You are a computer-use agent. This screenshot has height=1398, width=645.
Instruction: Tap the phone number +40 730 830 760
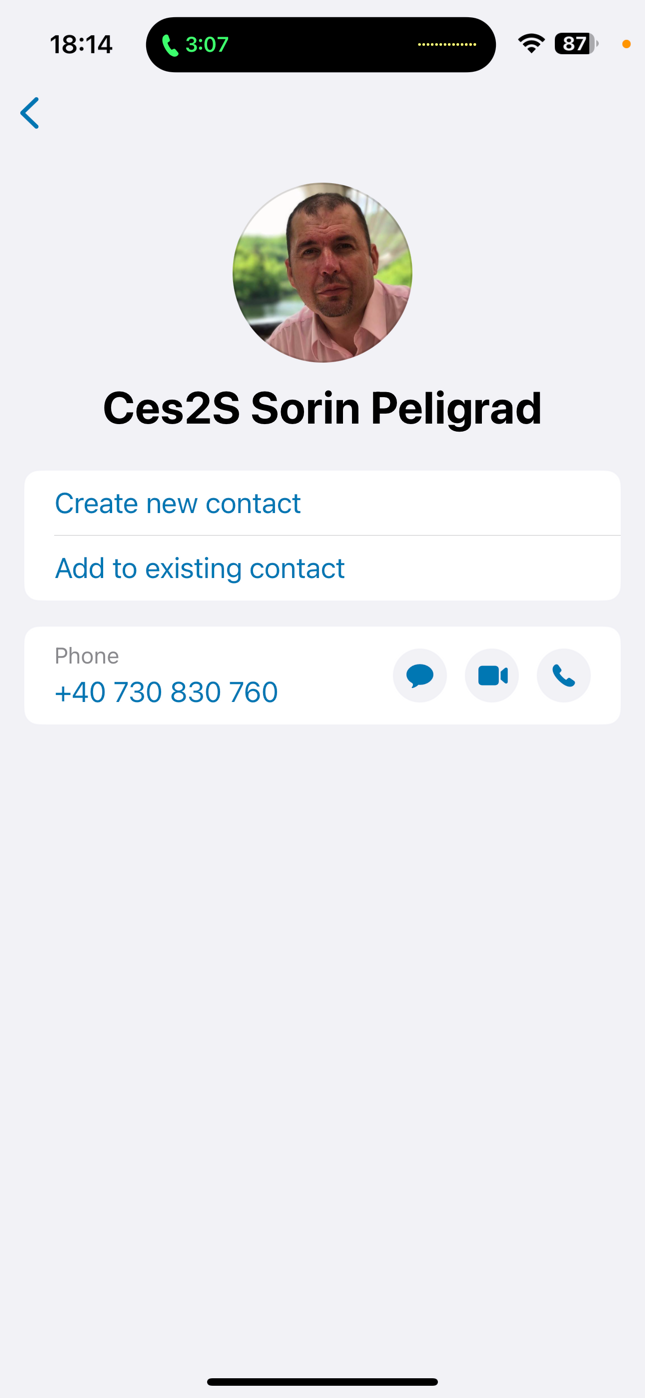pos(166,692)
